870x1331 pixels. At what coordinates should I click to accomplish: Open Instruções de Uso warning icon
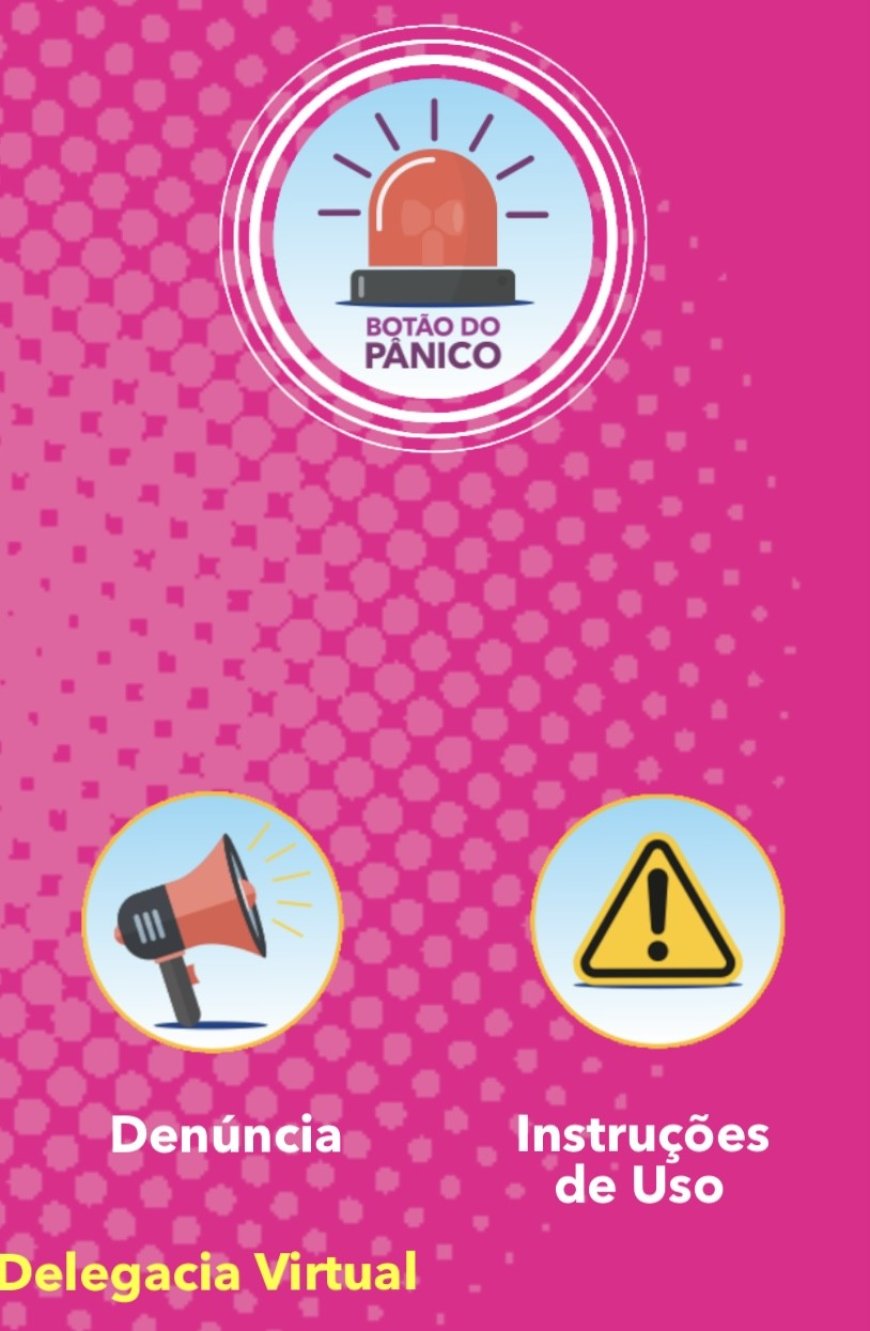point(657,920)
